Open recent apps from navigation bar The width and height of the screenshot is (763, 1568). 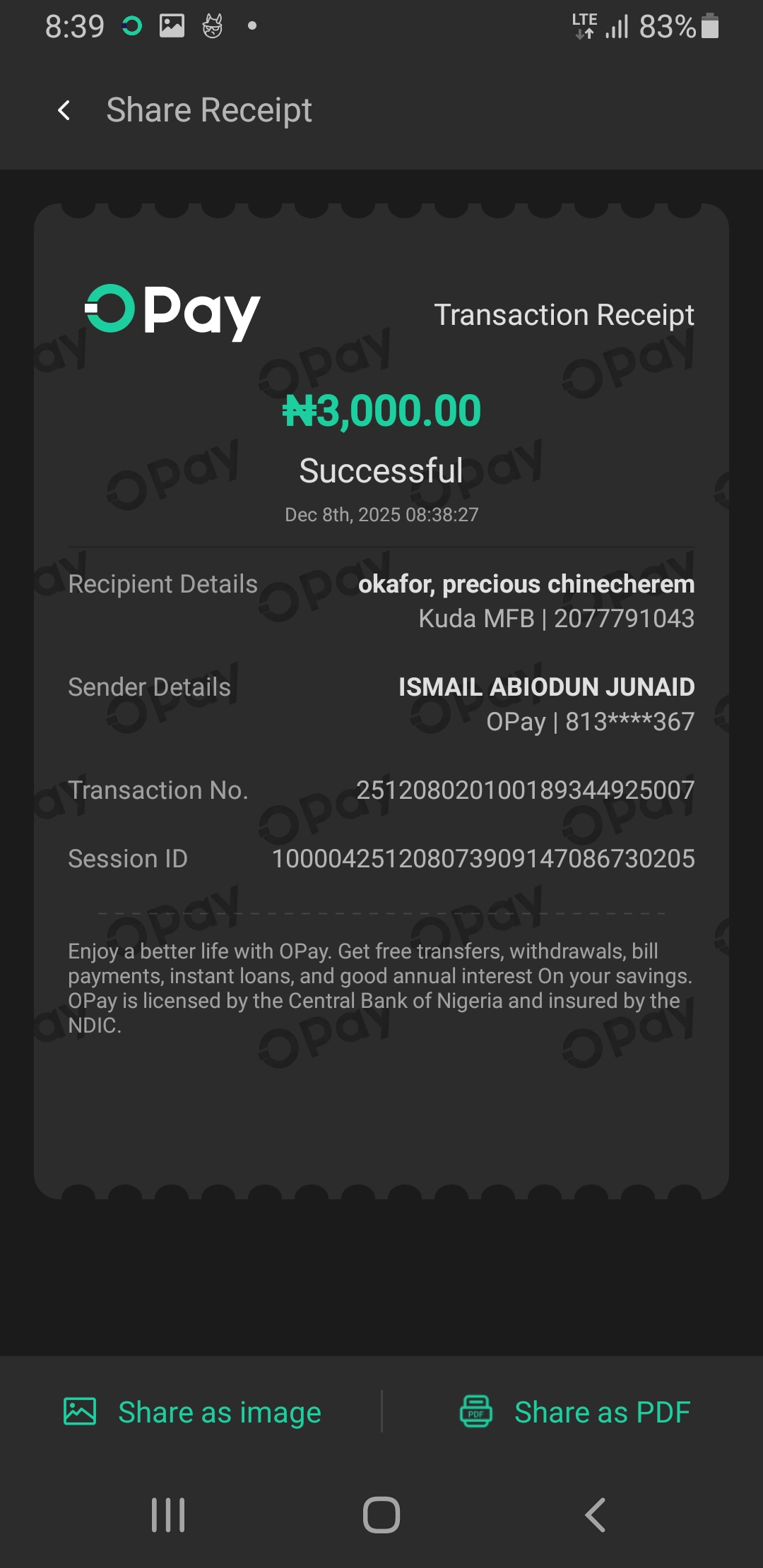coord(168,1515)
